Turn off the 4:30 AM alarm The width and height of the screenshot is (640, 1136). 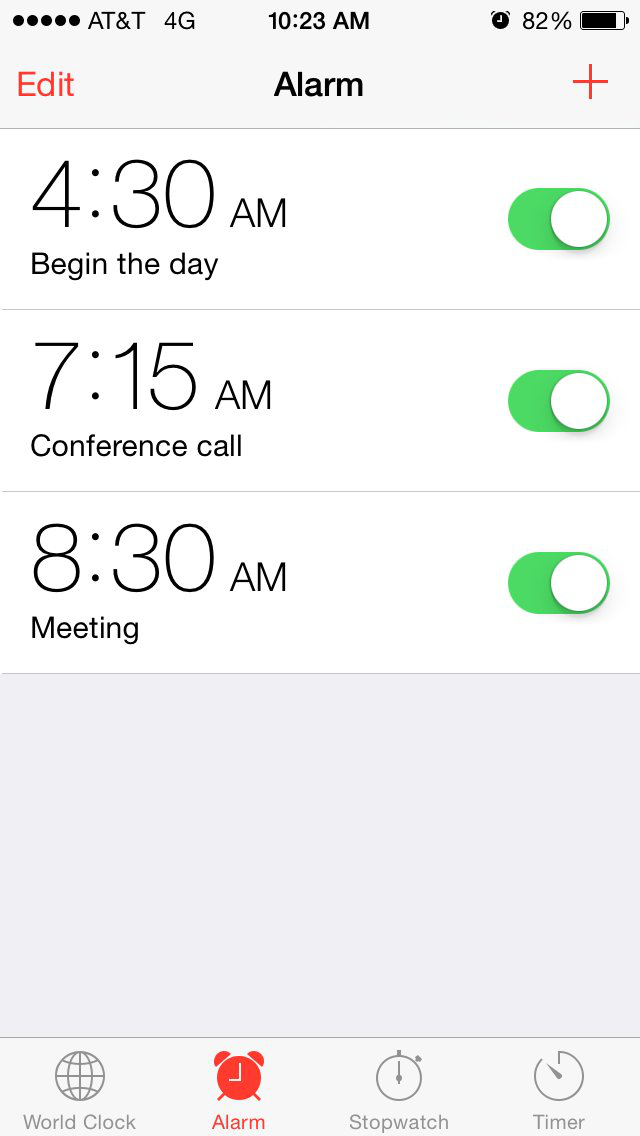point(558,219)
